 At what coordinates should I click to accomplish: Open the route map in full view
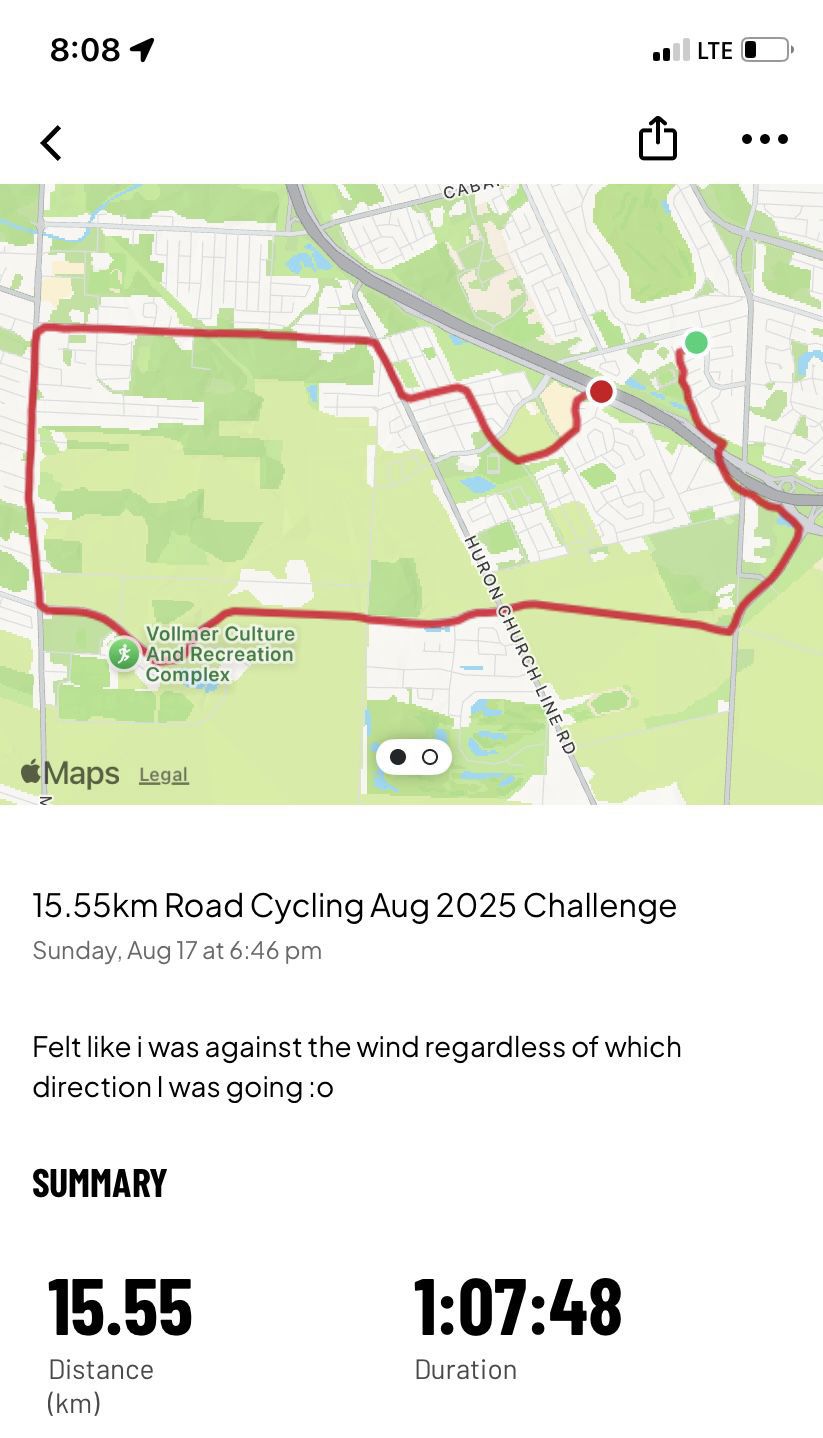coord(411,494)
